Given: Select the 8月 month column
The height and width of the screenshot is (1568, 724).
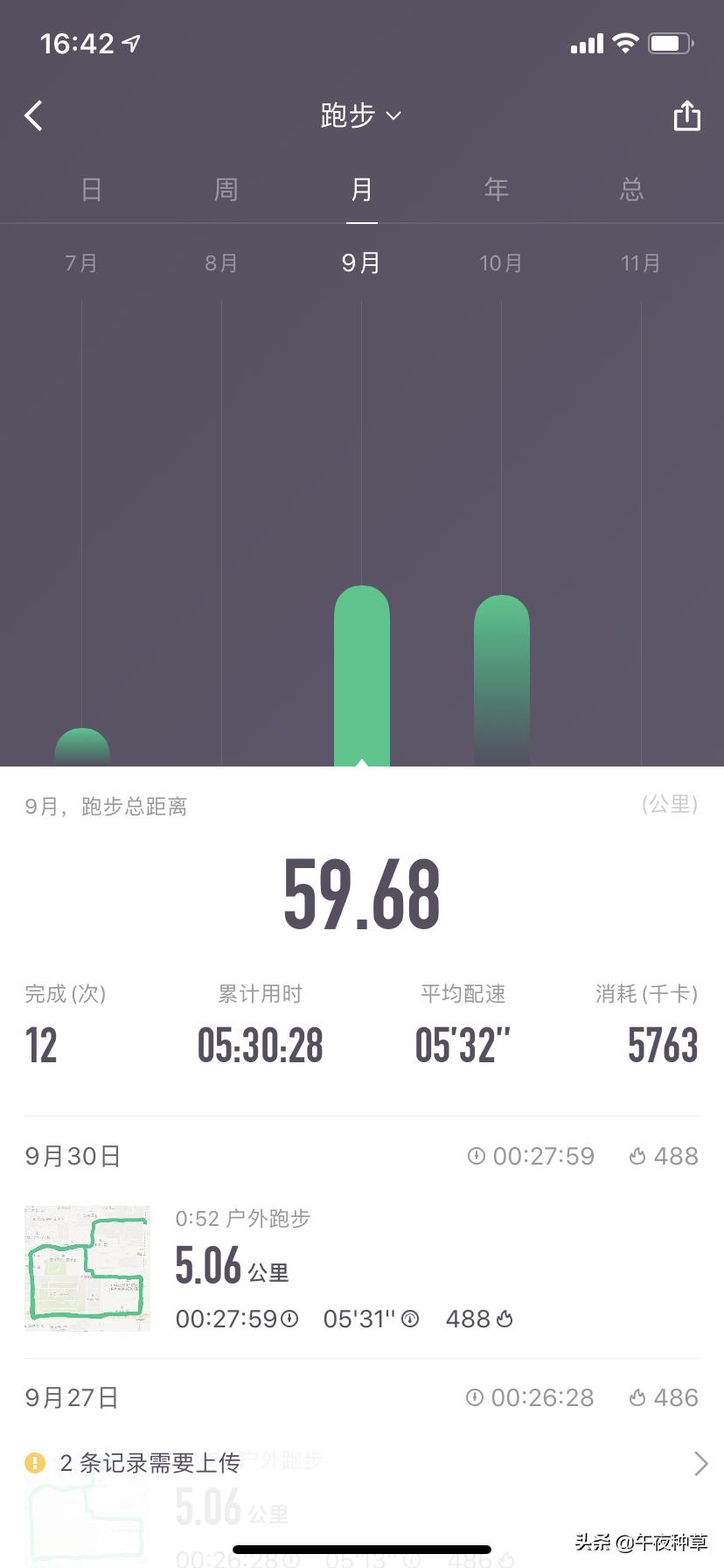Looking at the screenshot, I should pyautogui.click(x=221, y=262).
